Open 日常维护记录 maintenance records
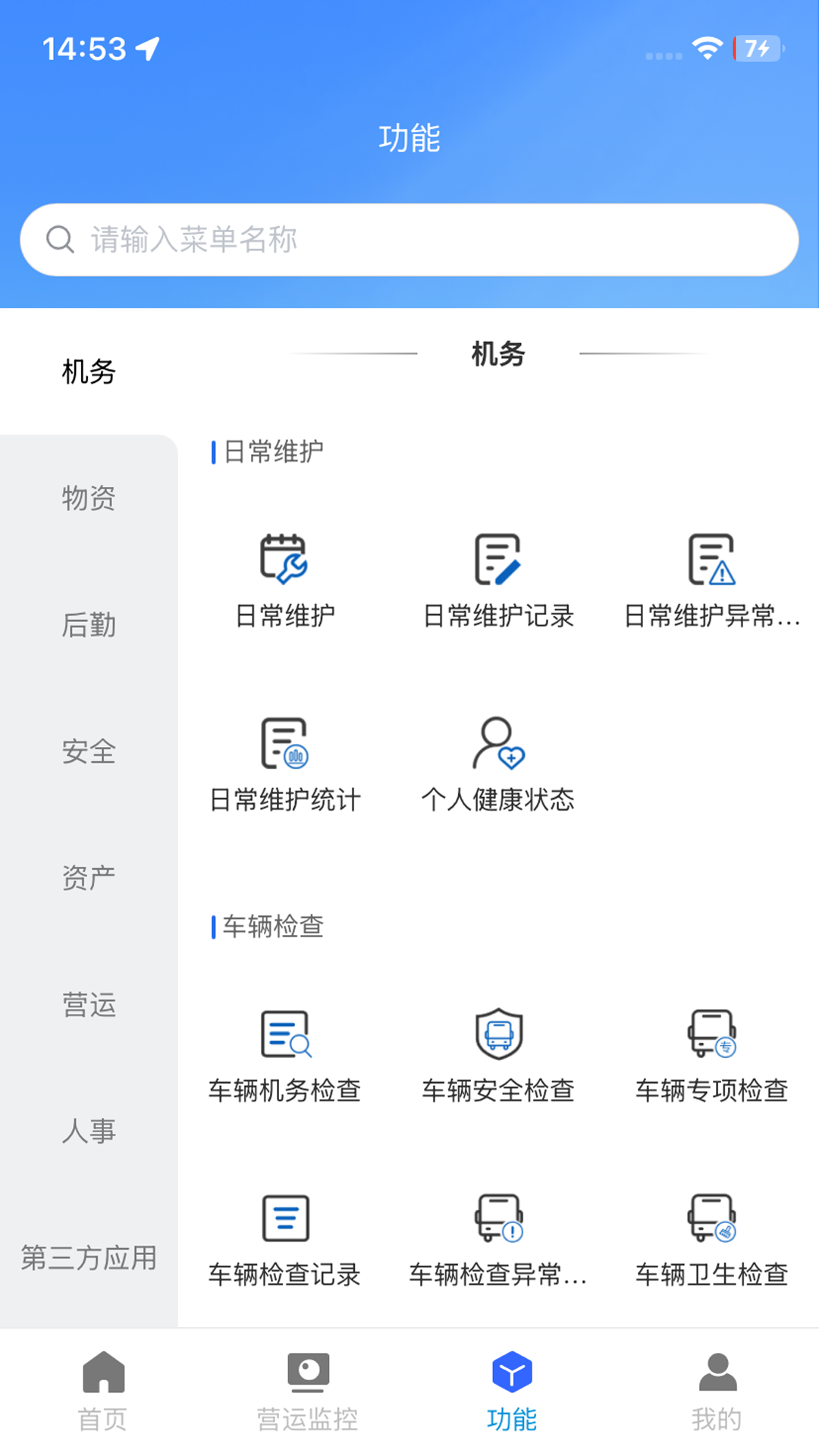 tap(498, 579)
